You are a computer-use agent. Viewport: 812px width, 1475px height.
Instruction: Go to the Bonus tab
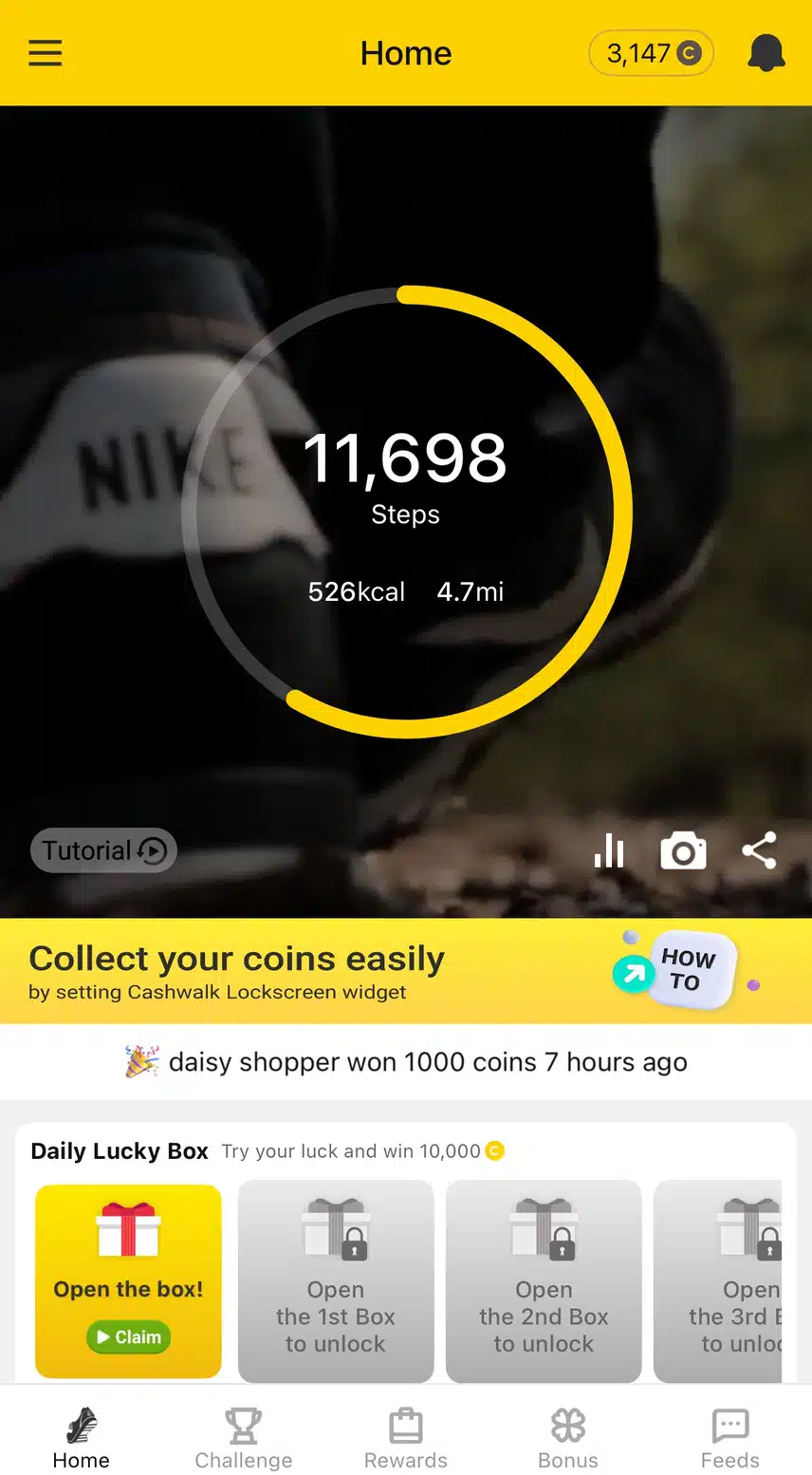pyautogui.click(x=568, y=1438)
